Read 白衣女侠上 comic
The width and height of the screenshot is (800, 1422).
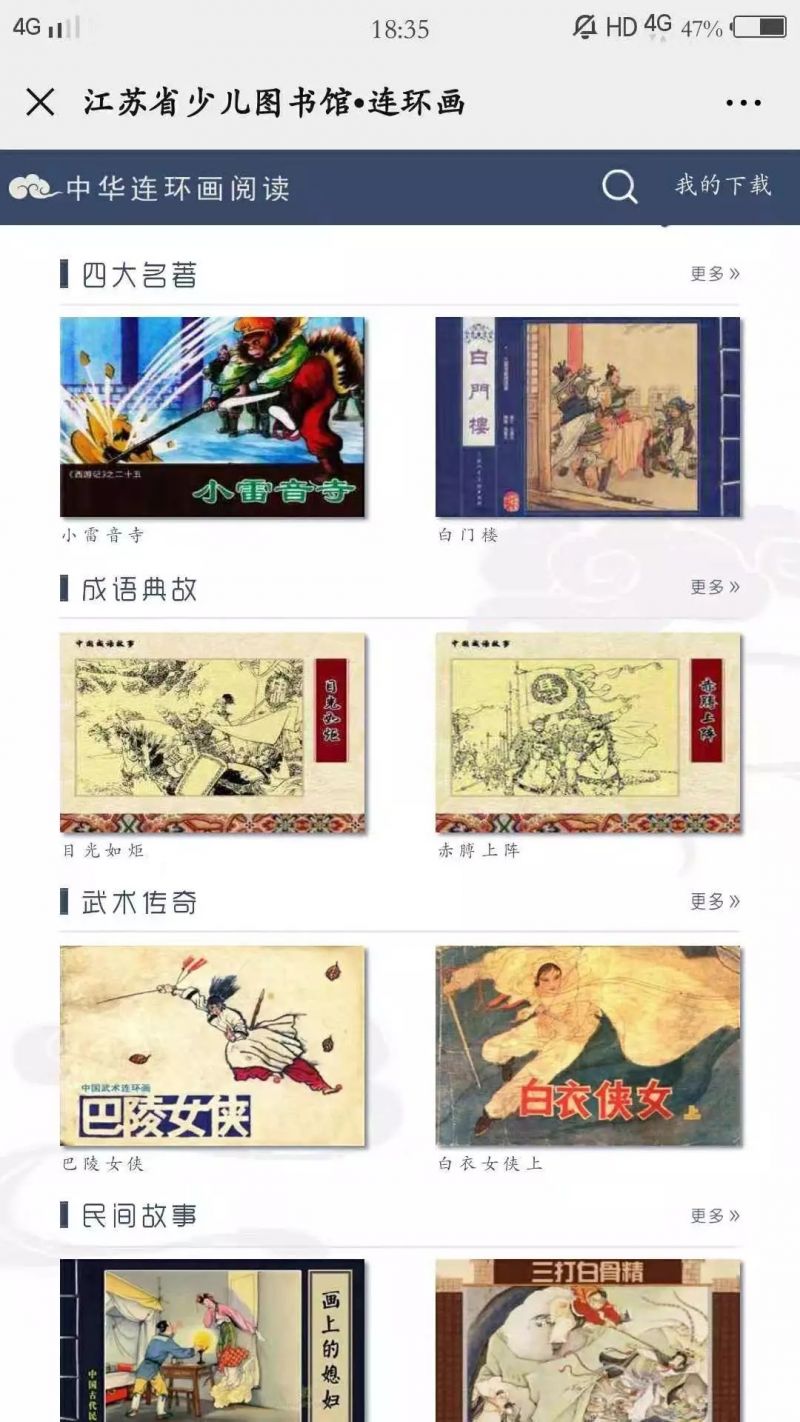(x=588, y=1046)
